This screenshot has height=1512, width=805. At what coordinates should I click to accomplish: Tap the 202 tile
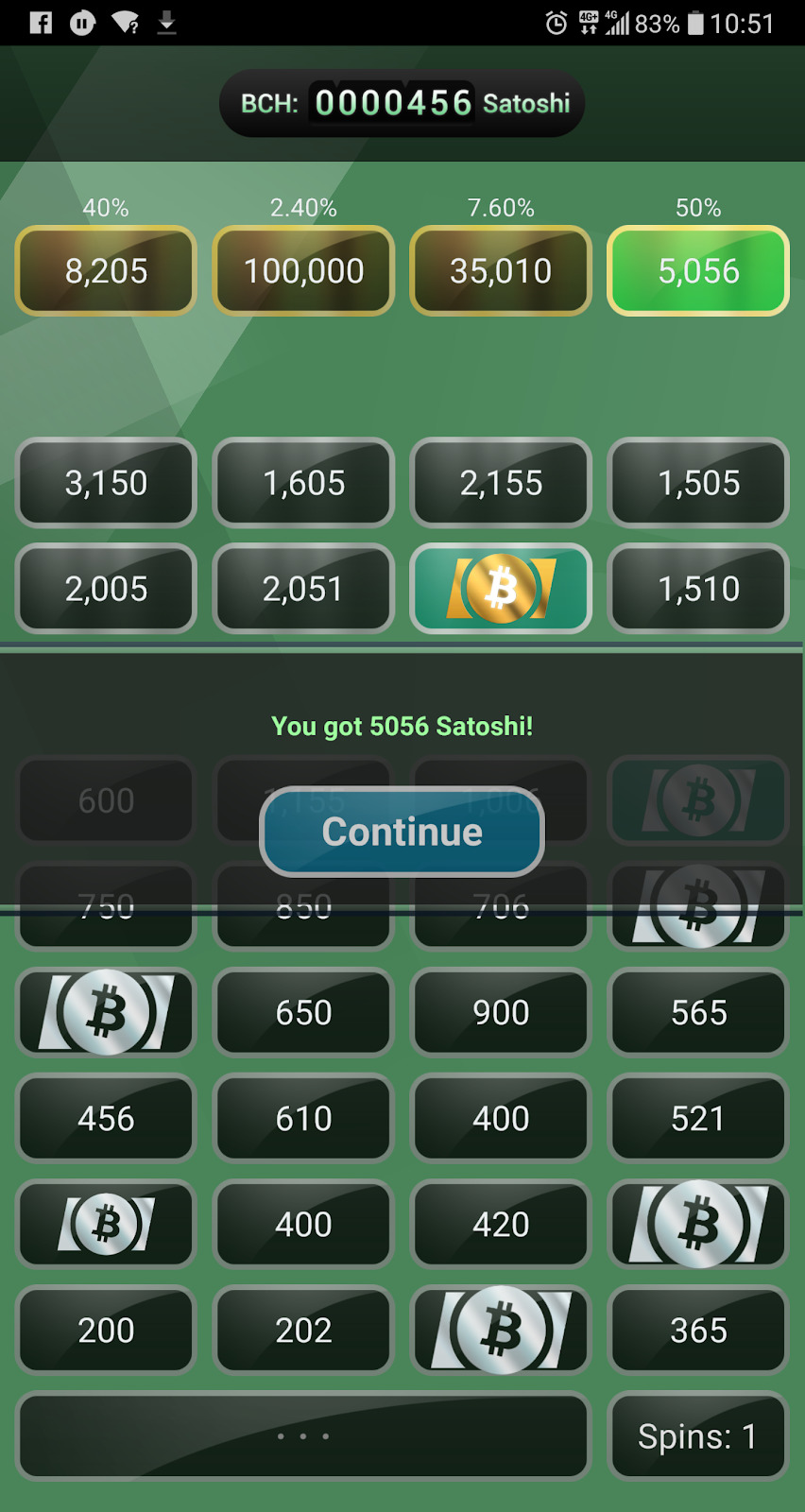pos(303,1330)
